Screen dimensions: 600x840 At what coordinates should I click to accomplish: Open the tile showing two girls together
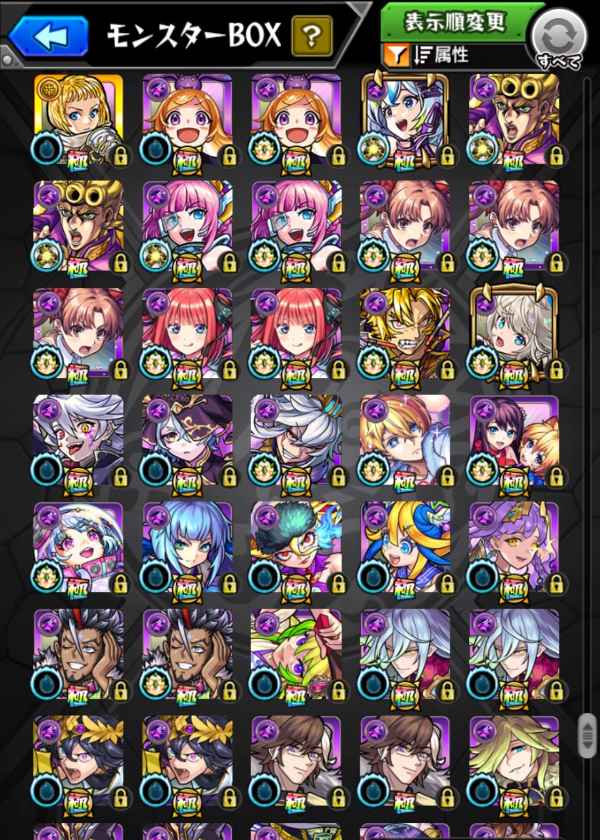coord(513,440)
